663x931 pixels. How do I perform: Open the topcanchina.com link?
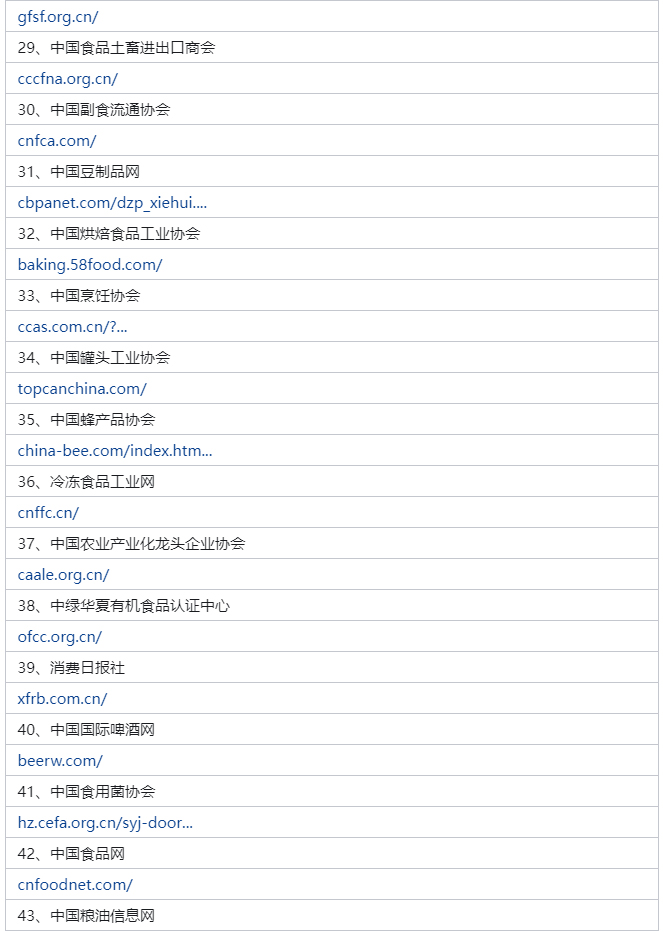82,389
